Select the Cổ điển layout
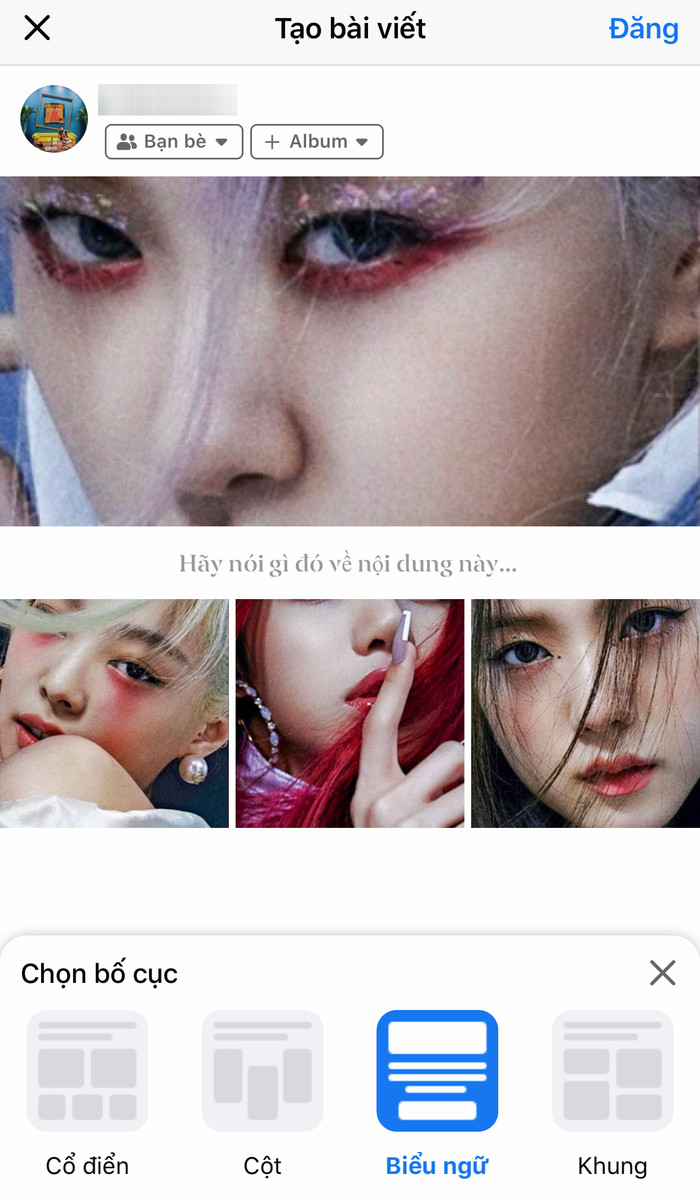The height and width of the screenshot is (1201, 700). pos(87,1071)
